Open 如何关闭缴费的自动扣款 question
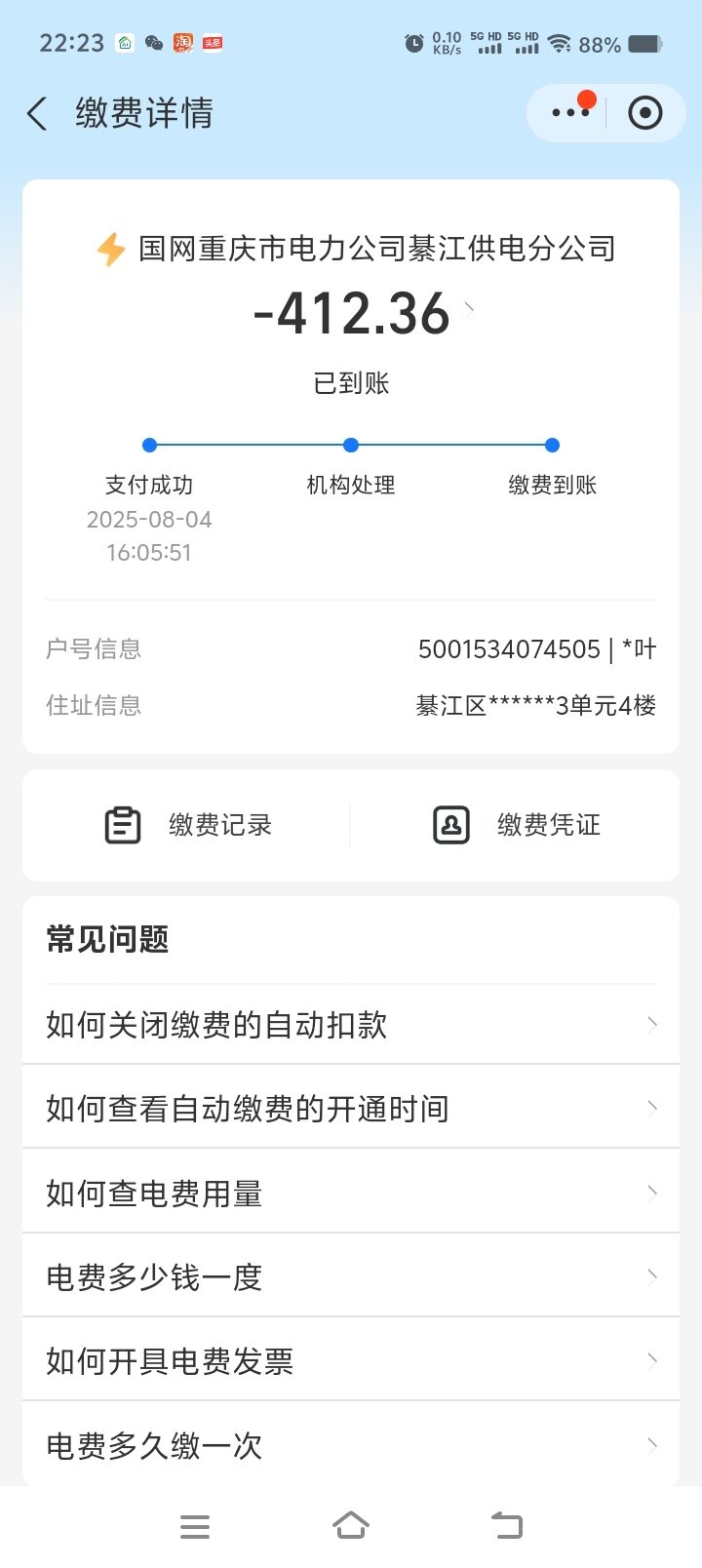The image size is (702, 1568). [351, 1025]
